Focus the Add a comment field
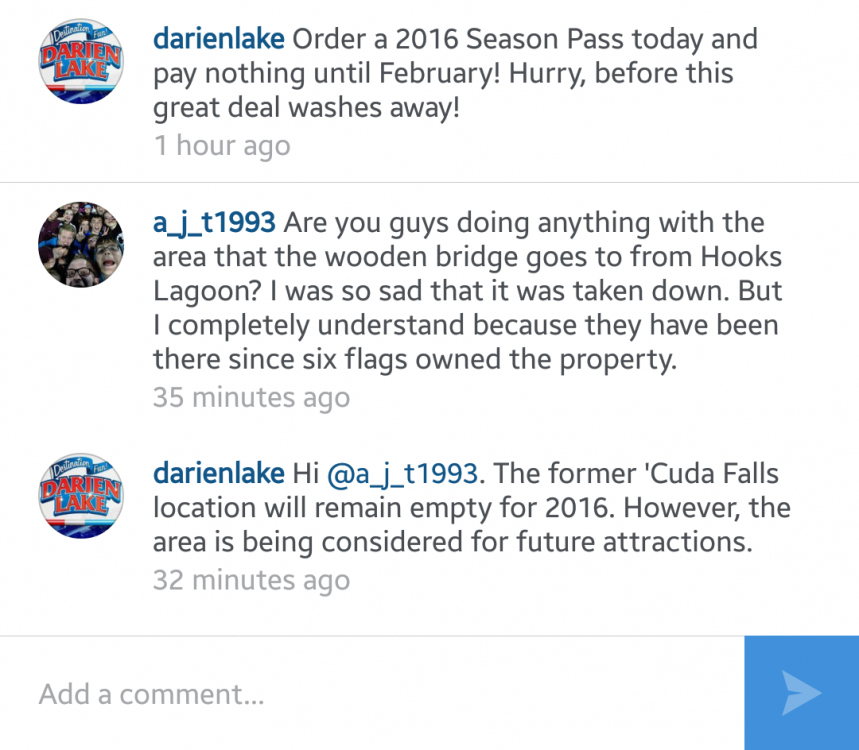Viewport: 859px width, 750px height. coord(380,694)
